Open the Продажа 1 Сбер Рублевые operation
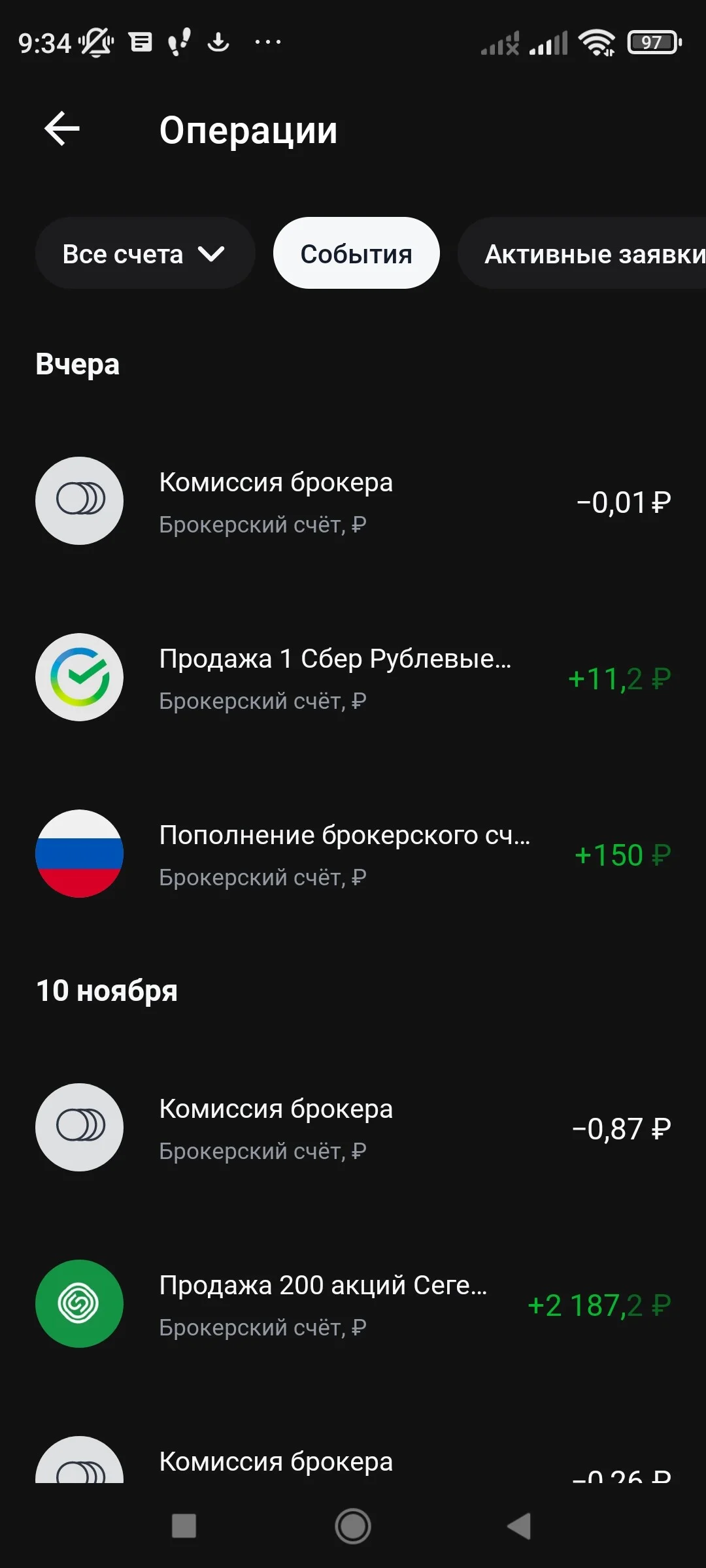 tap(353, 678)
